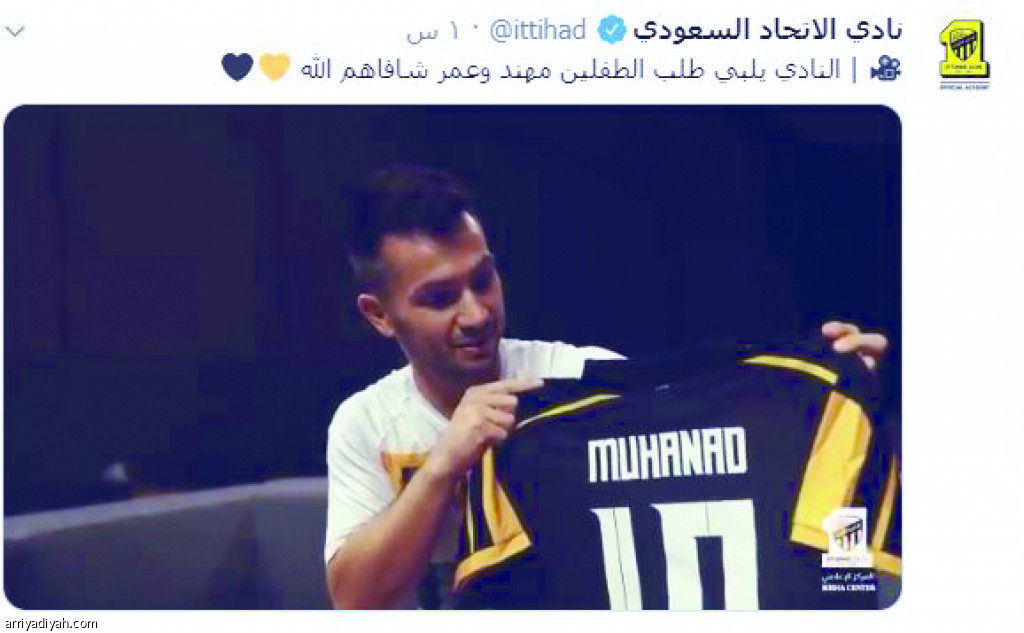
Task: Open the @ittihad account handle
Action: (537, 30)
